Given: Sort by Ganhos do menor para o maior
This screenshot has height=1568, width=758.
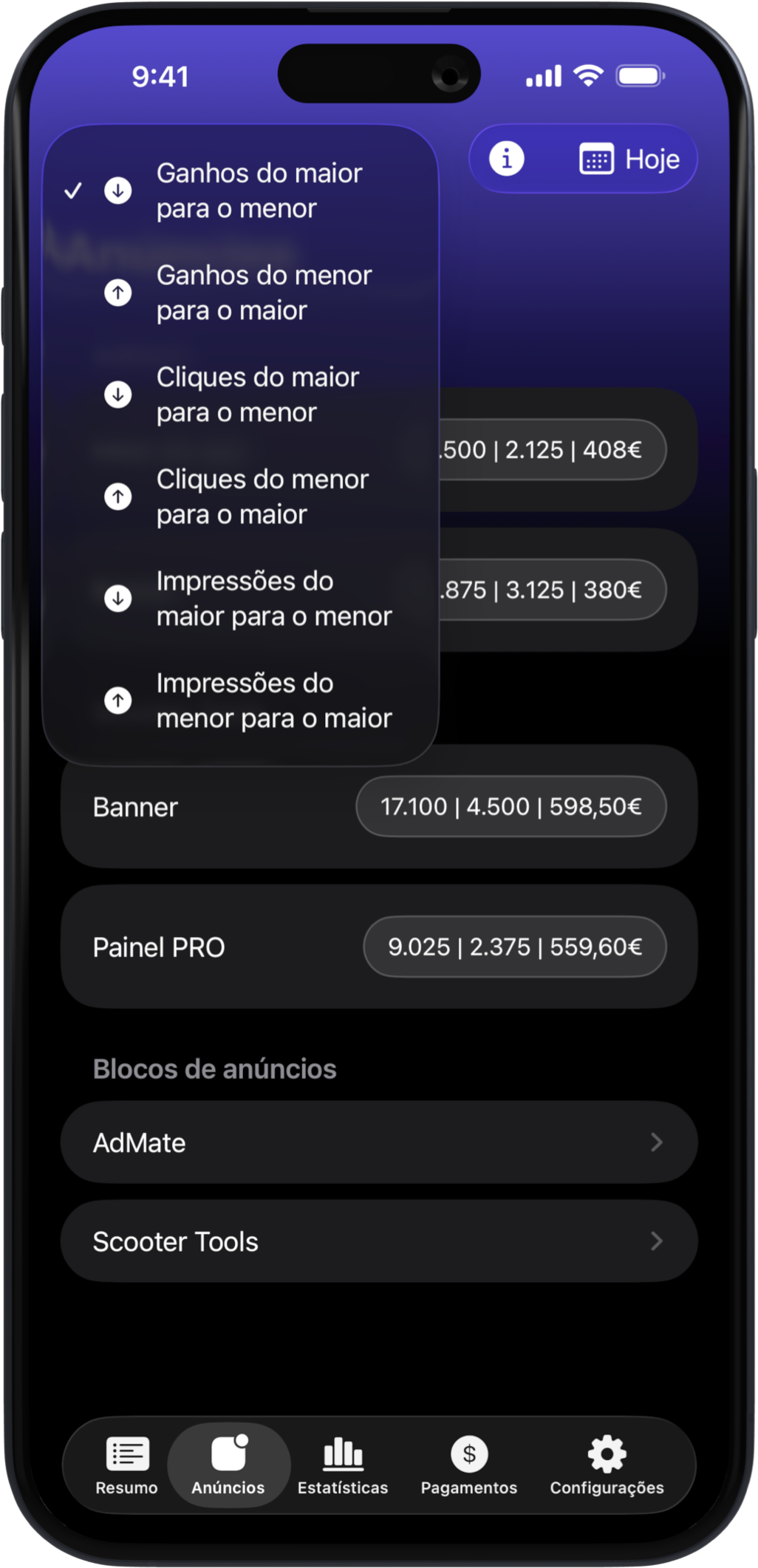Looking at the screenshot, I should (x=241, y=293).
